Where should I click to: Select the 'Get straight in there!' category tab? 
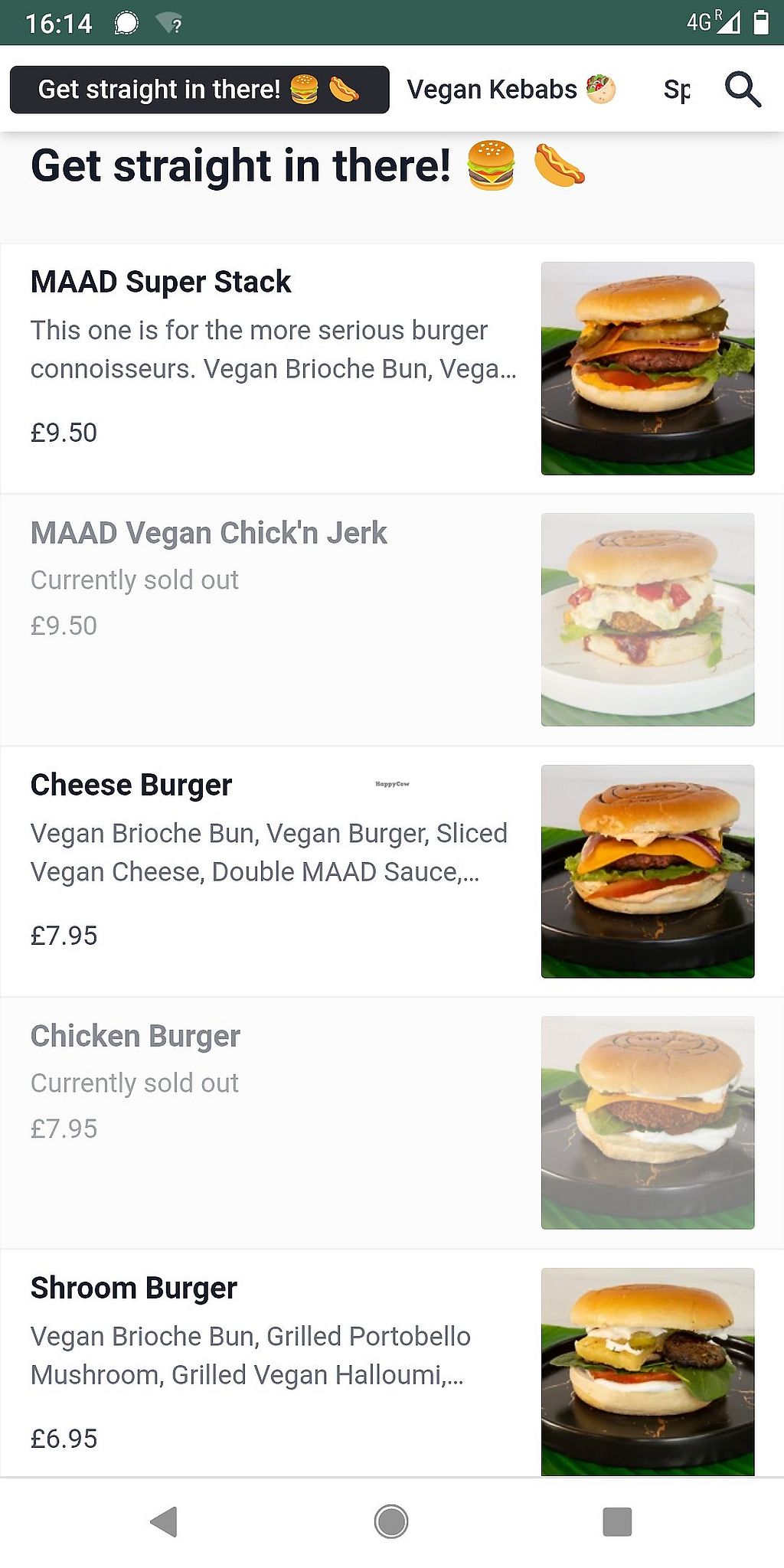click(199, 90)
